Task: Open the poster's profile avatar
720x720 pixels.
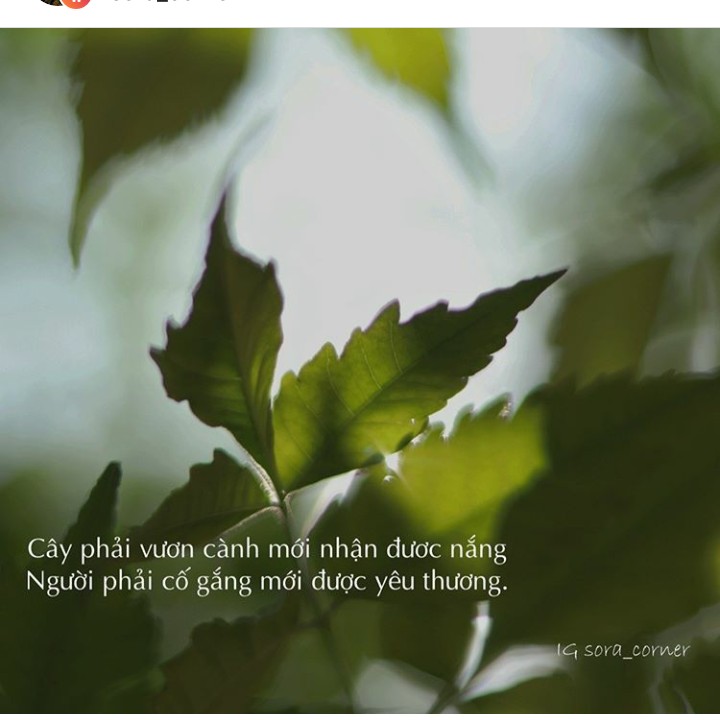Action: [x=52, y=2]
